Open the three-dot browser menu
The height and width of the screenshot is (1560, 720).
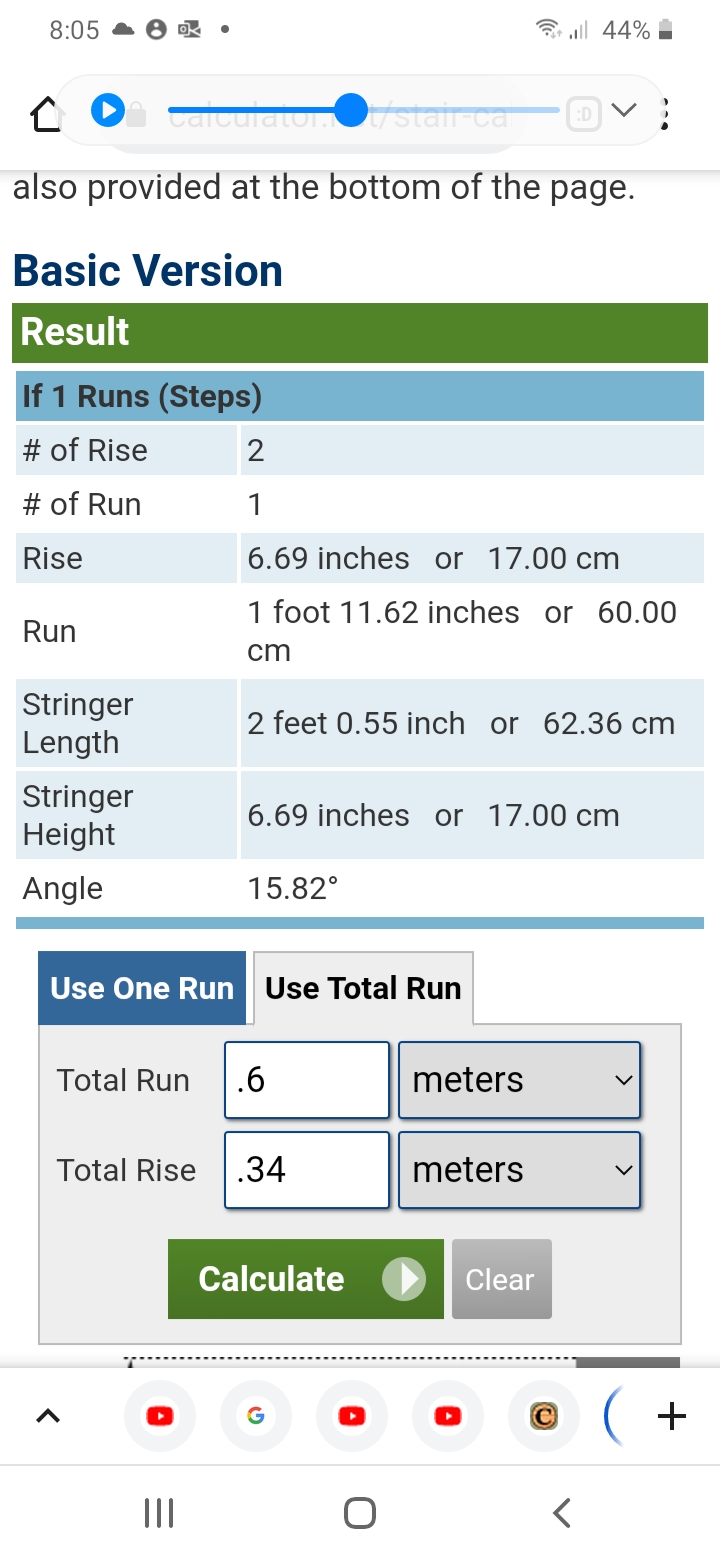[x=663, y=112]
